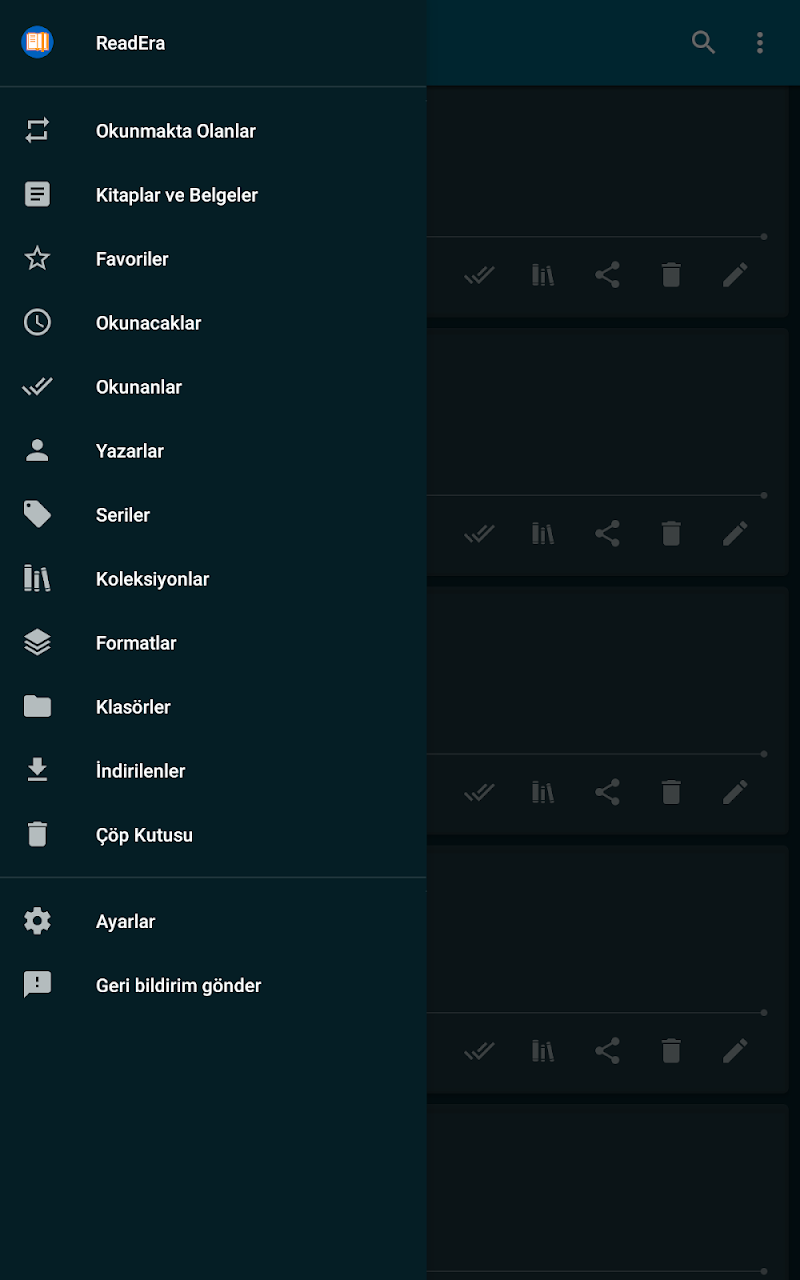Viewport: 800px width, 1280px height.
Task: Browse by Formatlar
Action: 213,643
